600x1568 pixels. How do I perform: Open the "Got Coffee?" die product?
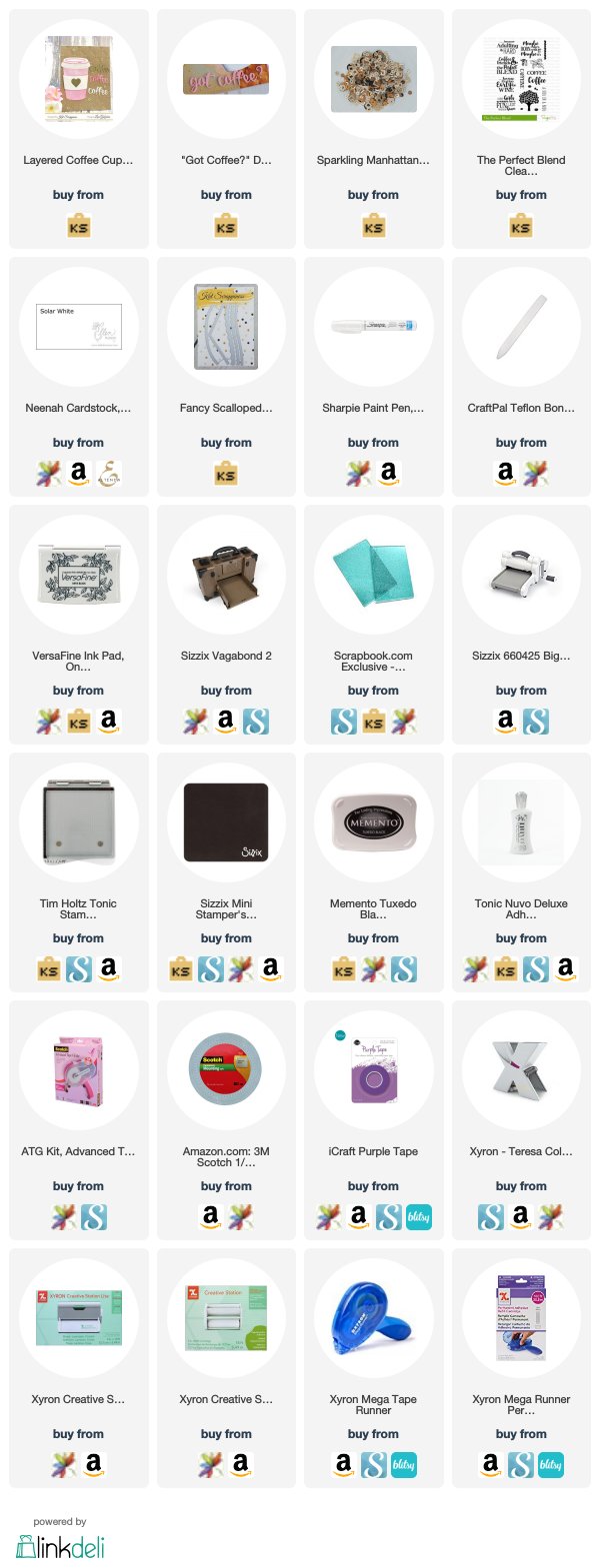(x=226, y=80)
